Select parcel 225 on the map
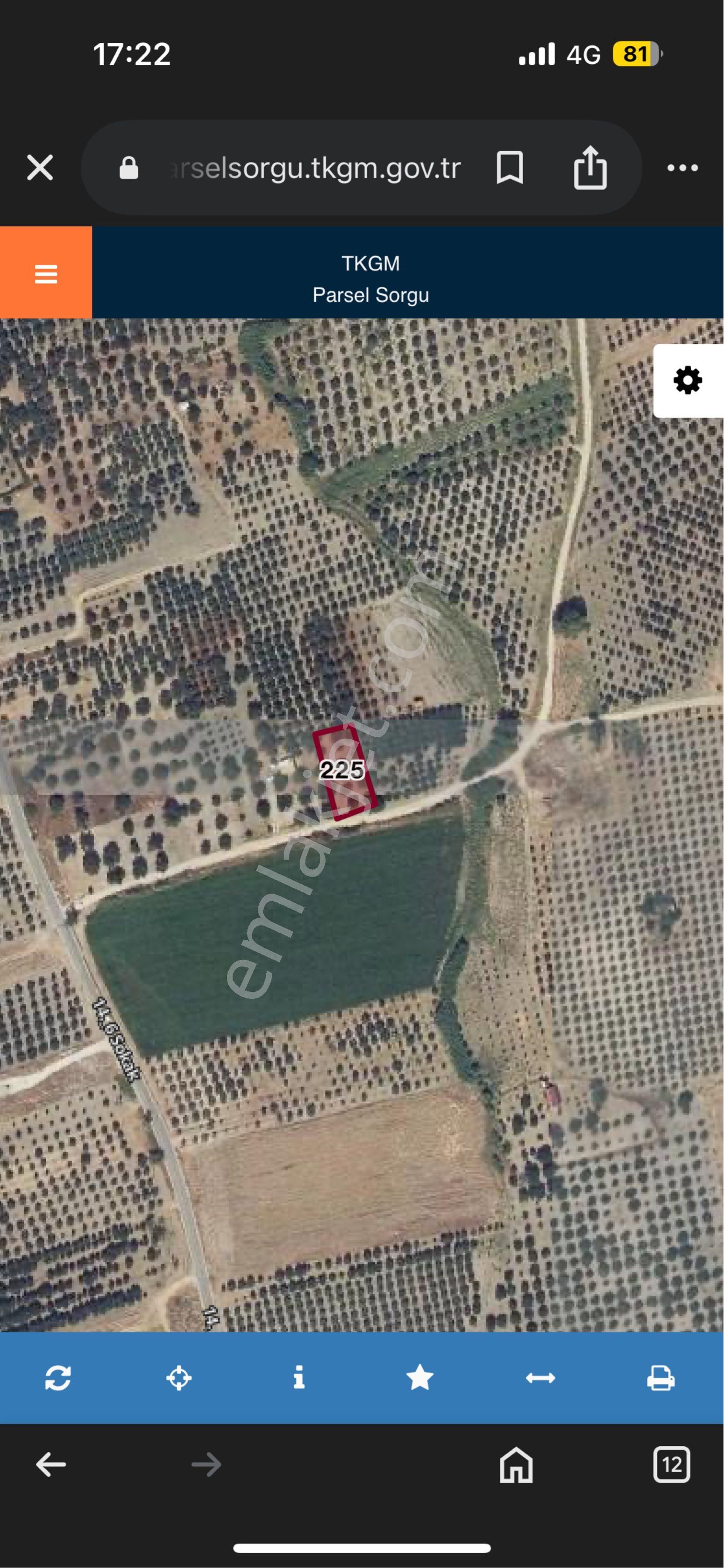This screenshot has height=1568, width=724. point(344,772)
